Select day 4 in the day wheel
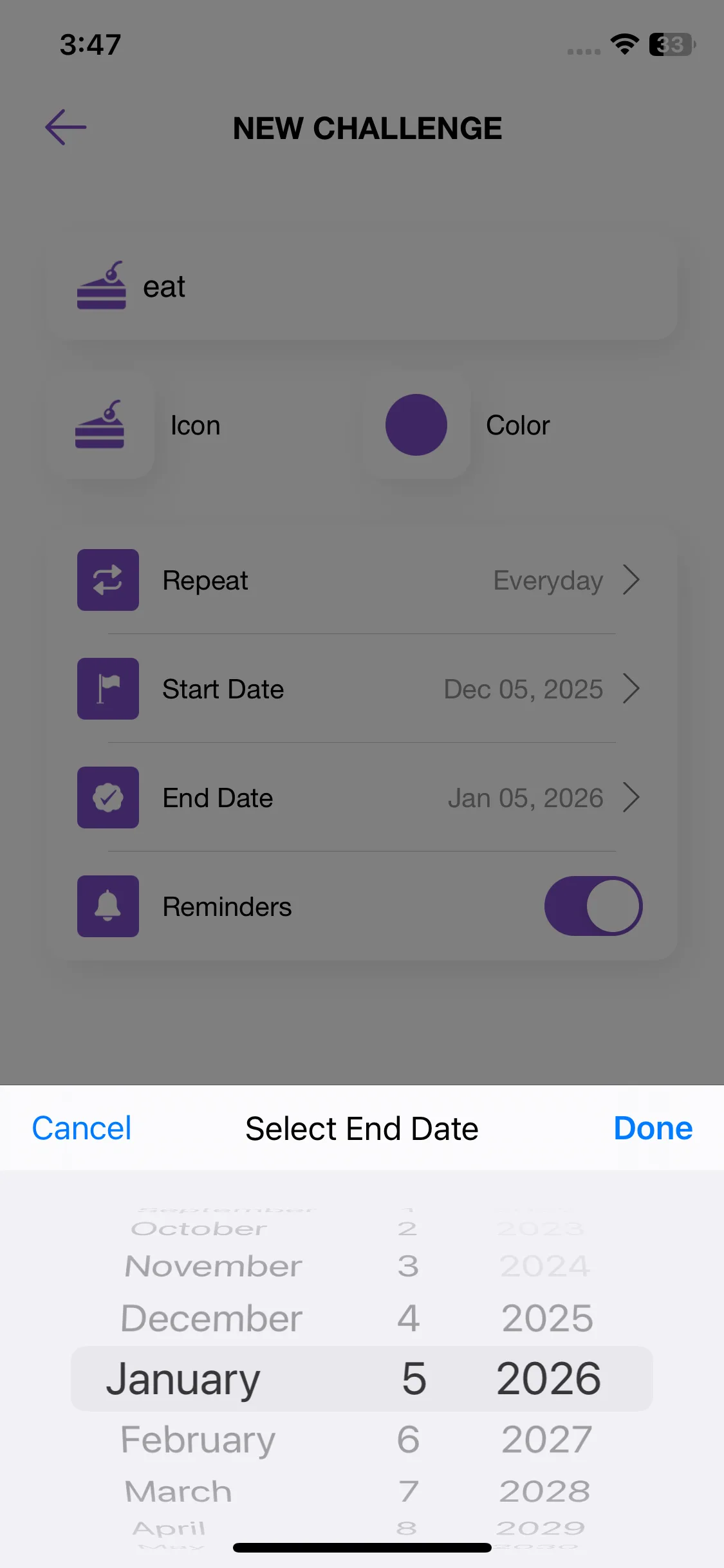This screenshot has width=724, height=1568. 408,1318
